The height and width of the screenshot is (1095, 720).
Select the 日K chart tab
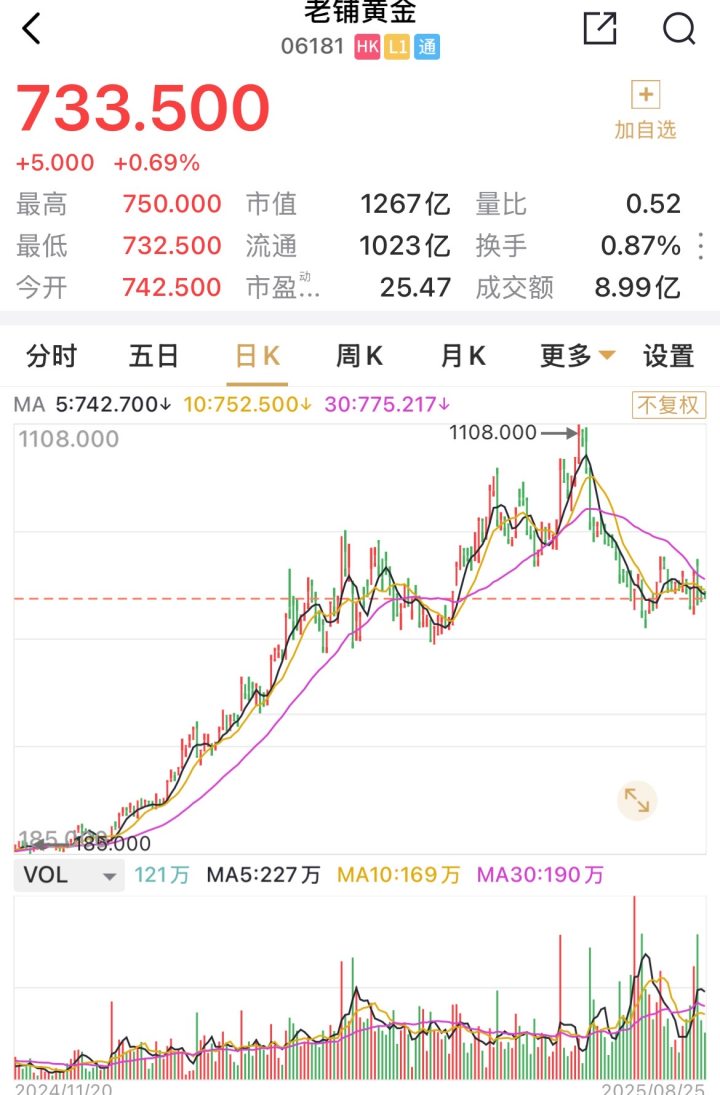257,356
